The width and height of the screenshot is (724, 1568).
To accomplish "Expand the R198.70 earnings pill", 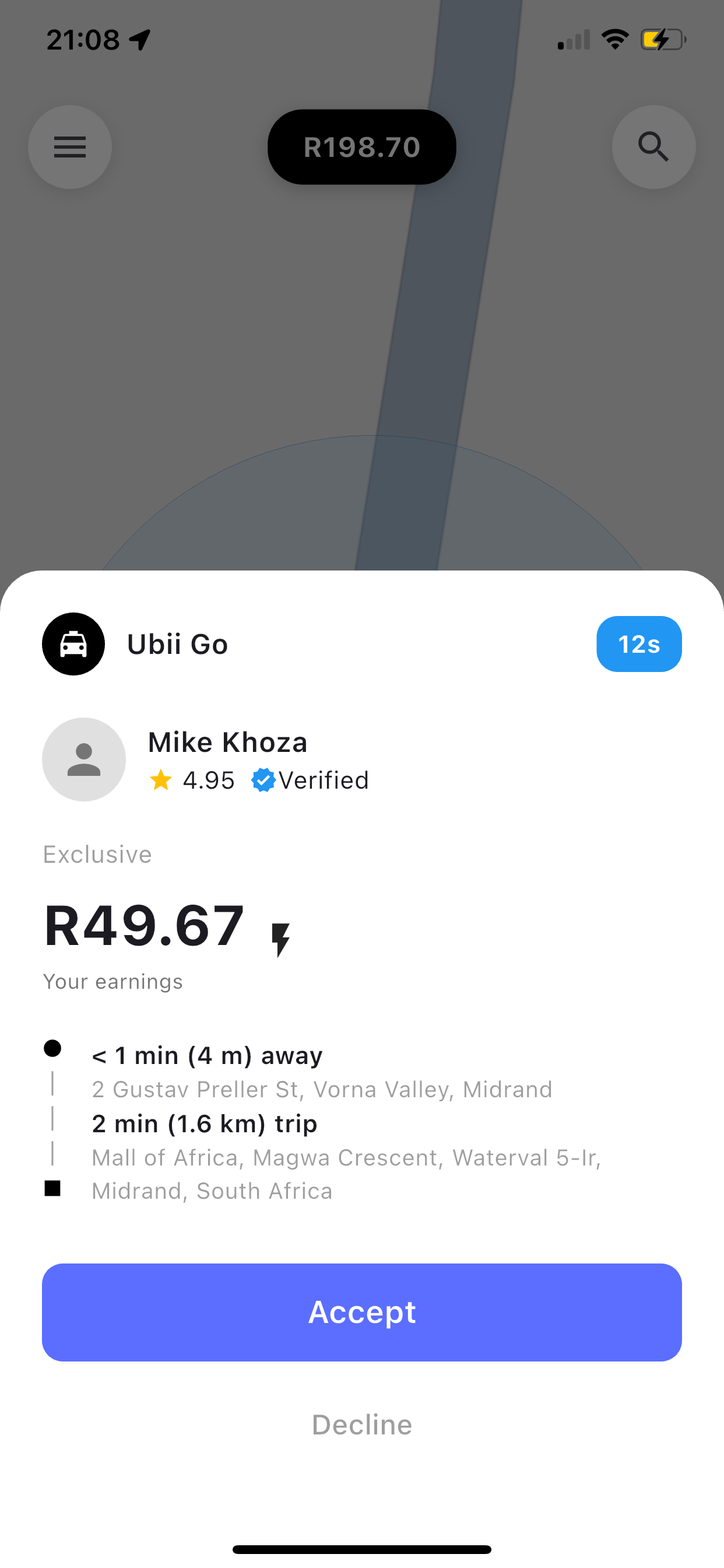I will [x=361, y=146].
